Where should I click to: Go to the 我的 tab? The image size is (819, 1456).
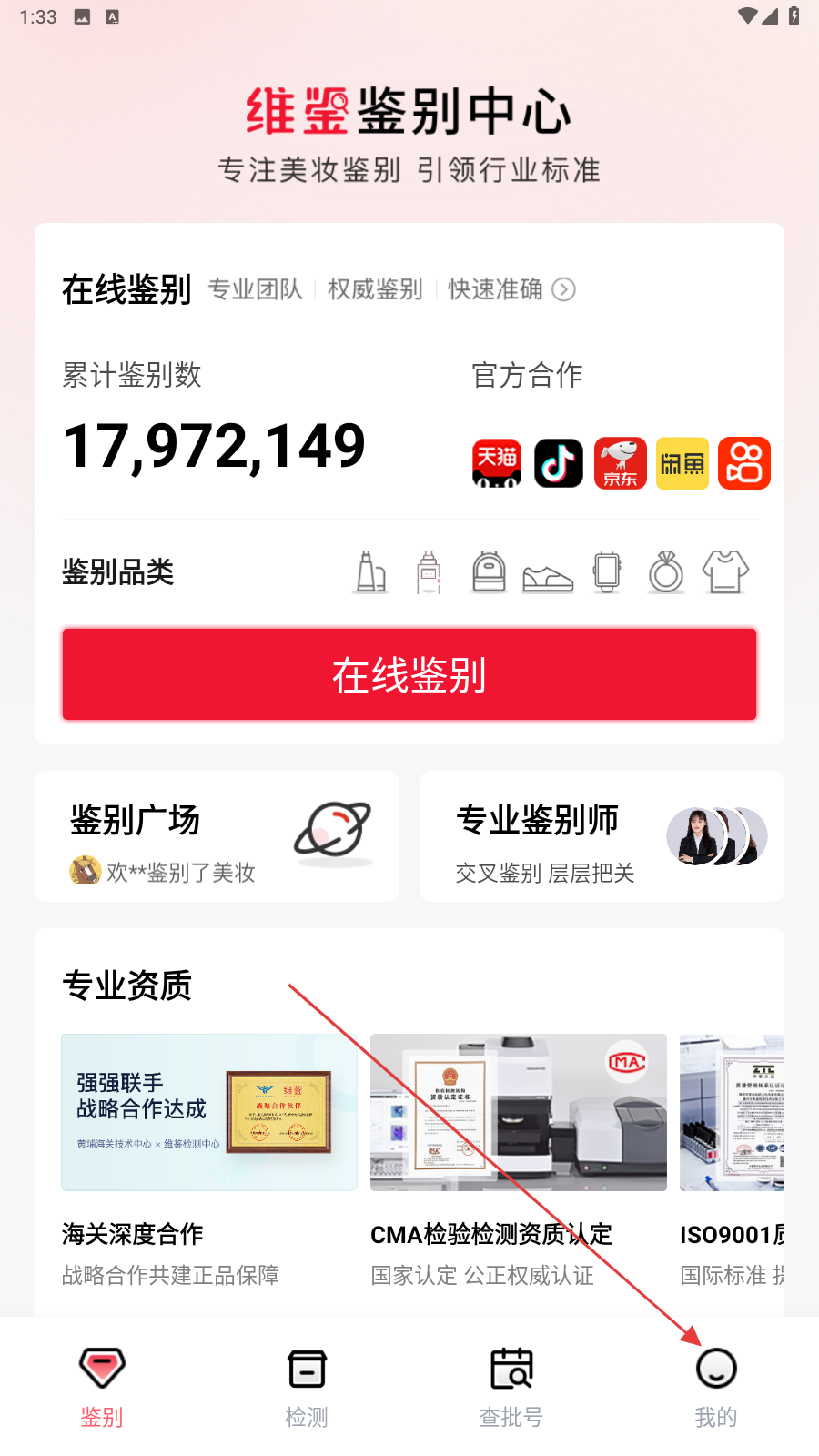tap(716, 1387)
